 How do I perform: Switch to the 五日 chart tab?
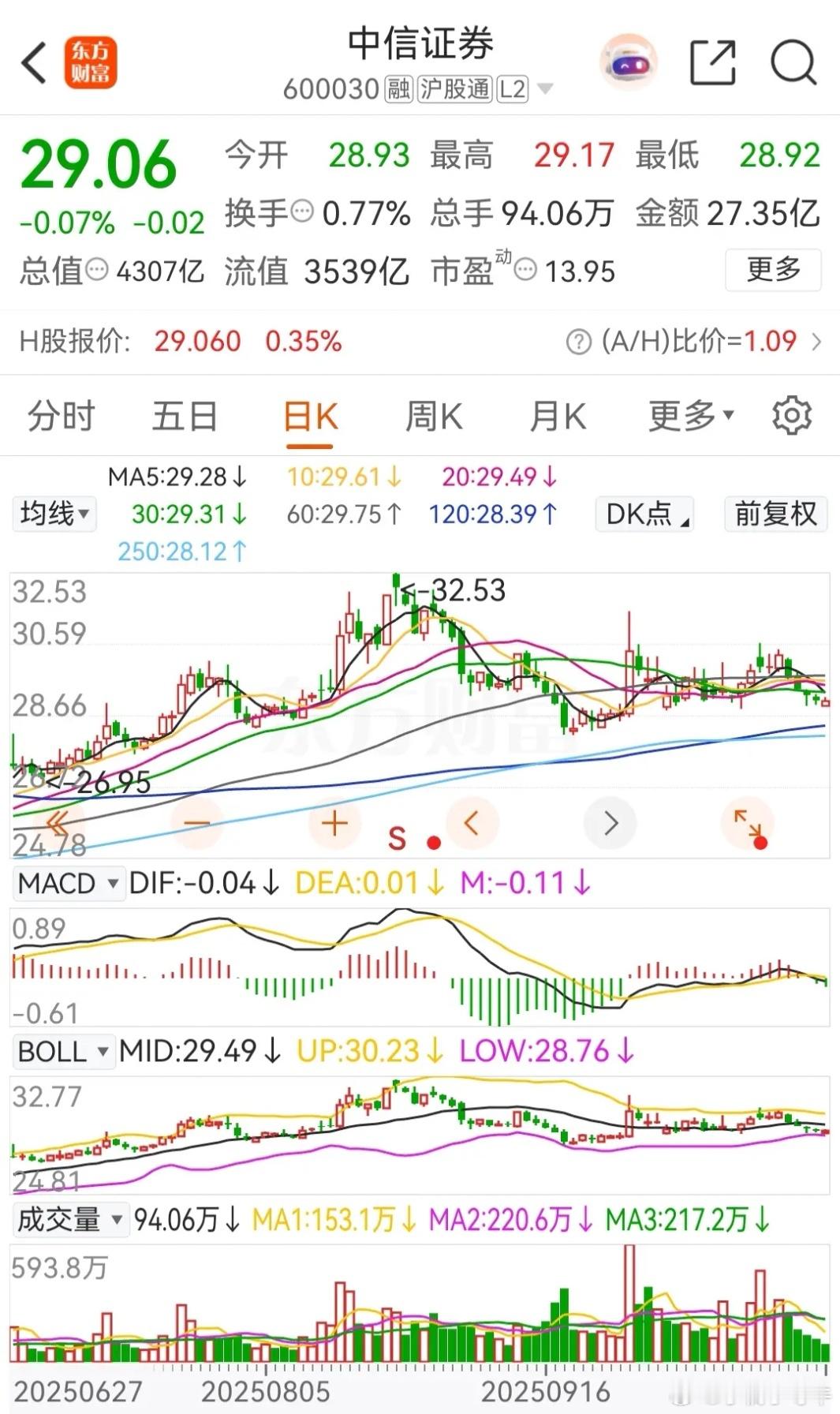[185, 416]
